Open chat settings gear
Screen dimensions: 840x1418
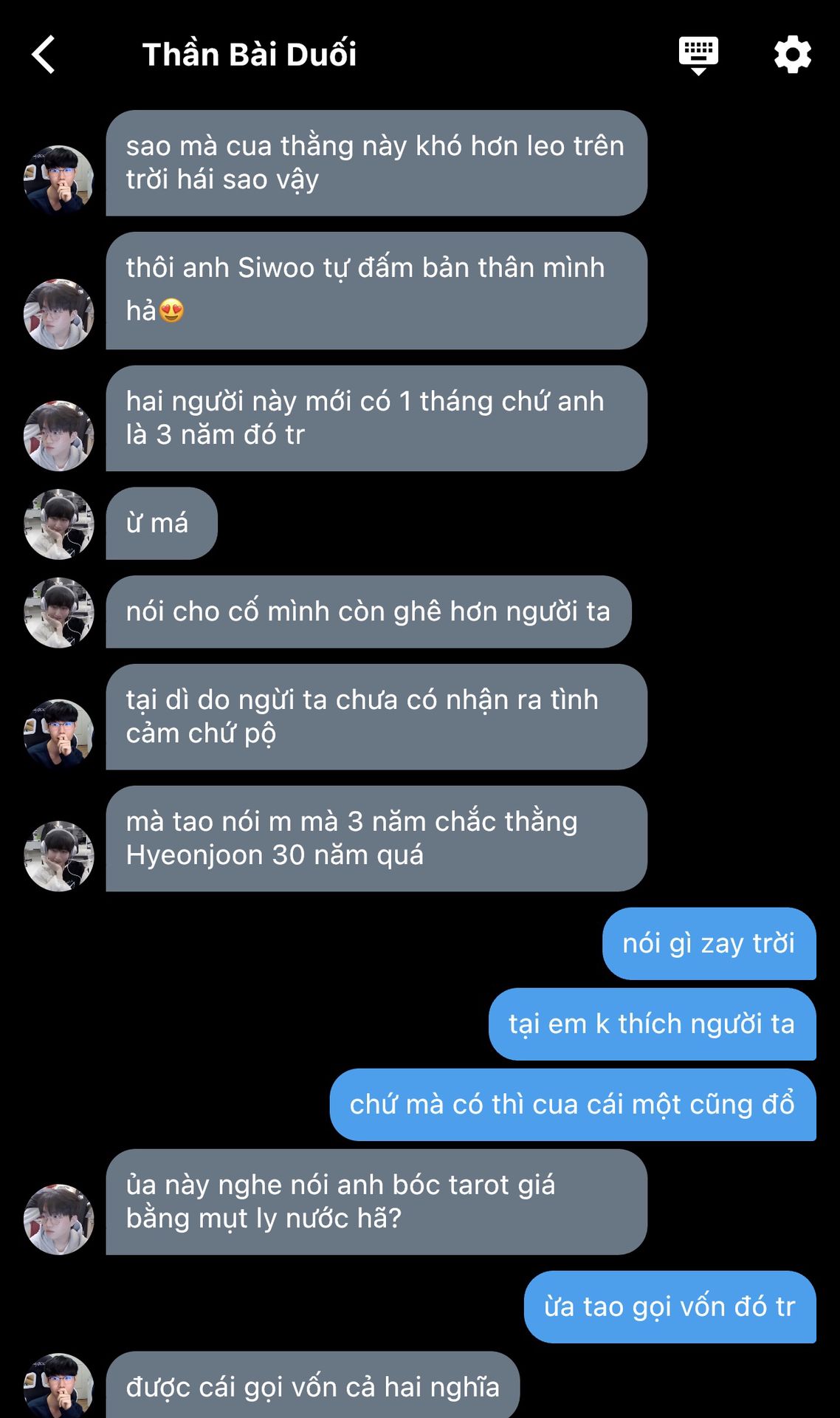tap(792, 55)
